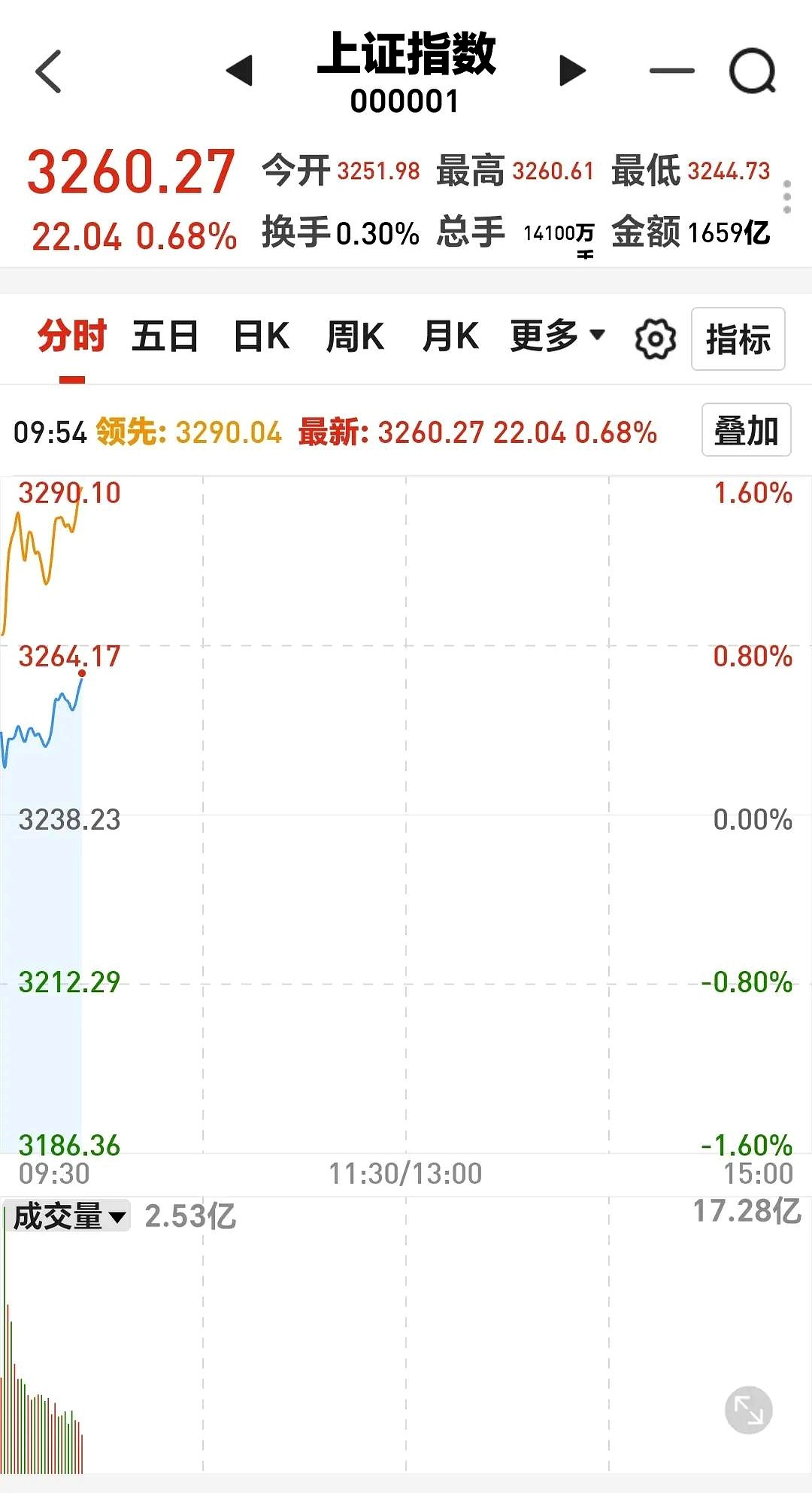The height and width of the screenshot is (1493, 812).
Task: Switch to the 五日 five-day tab
Action: click(x=165, y=336)
